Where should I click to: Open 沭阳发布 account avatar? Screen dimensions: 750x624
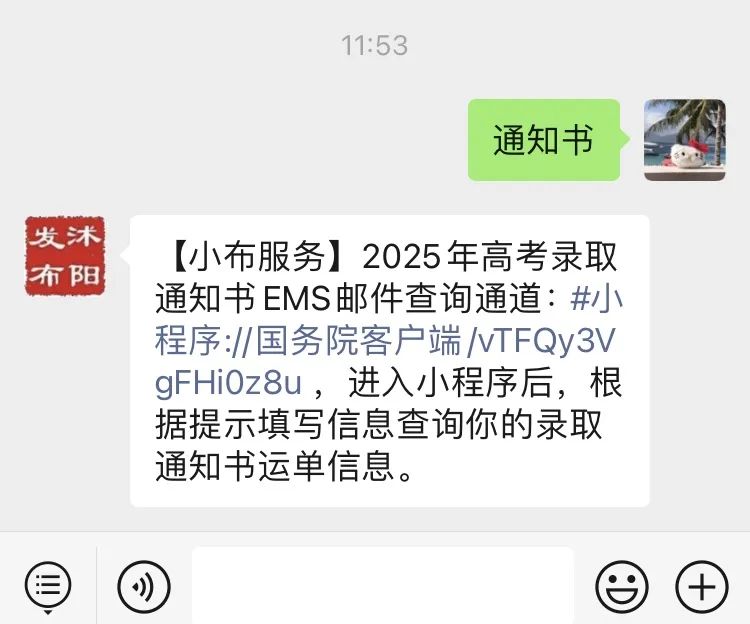[64, 256]
